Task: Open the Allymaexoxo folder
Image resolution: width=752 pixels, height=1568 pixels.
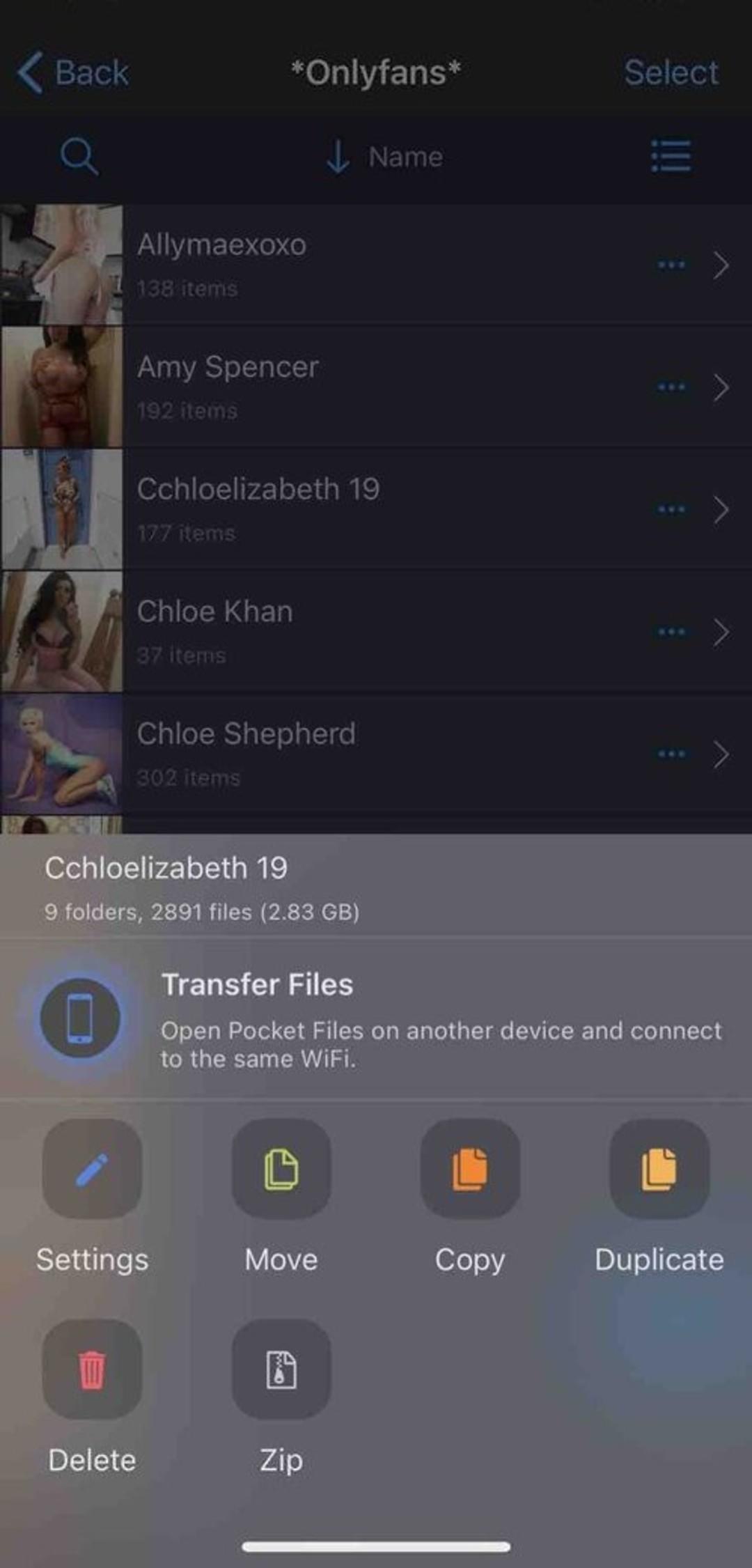Action: [x=348, y=265]
